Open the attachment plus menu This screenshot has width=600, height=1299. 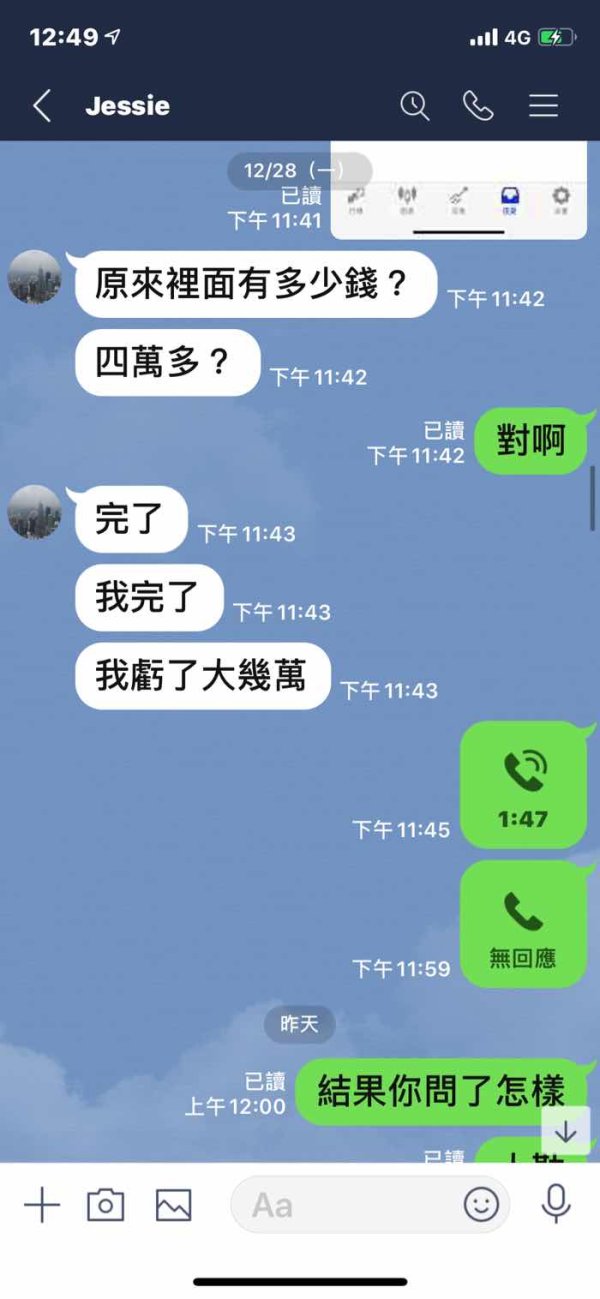[x=42, y=1205]
